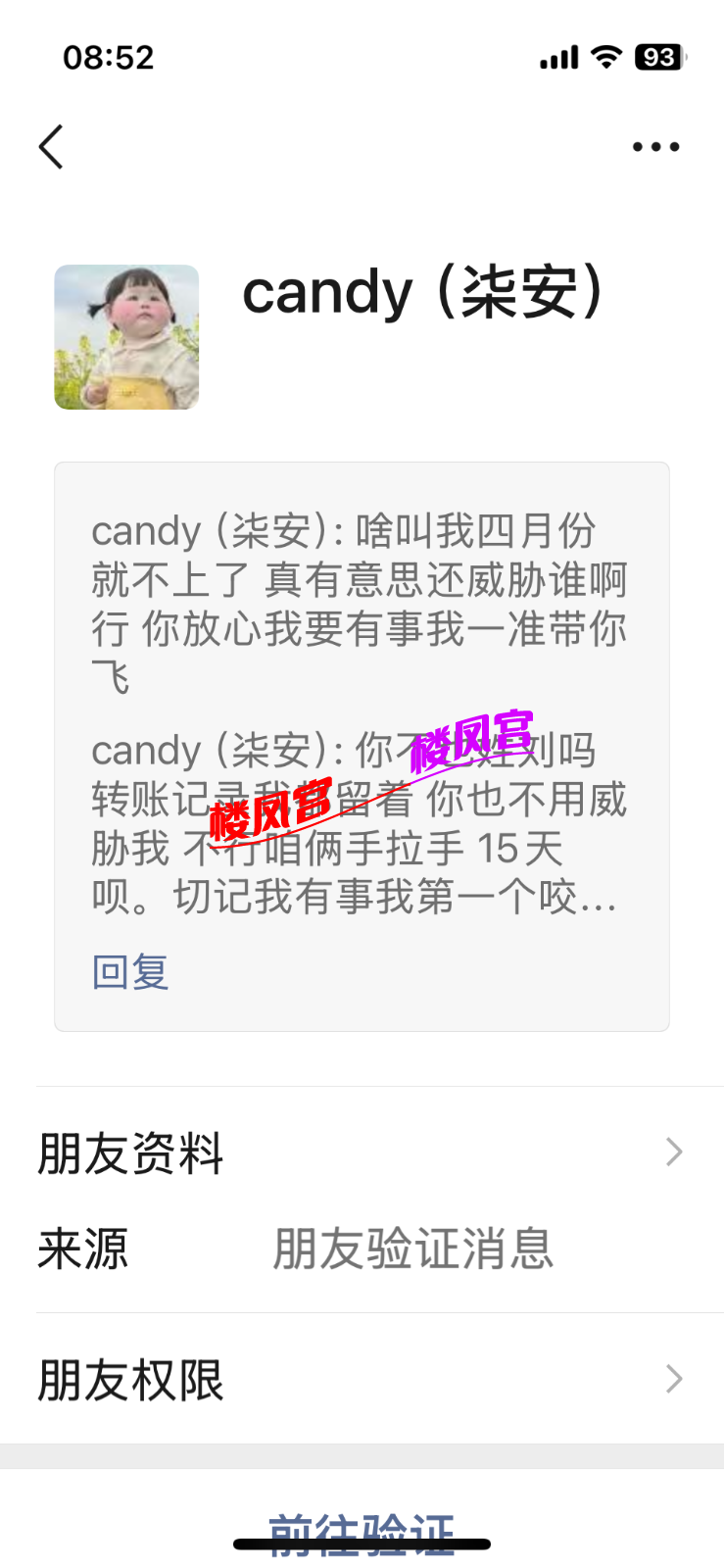
Task: Open the three-dot overflow menu
Action: pyautogui.click(x=655, y=147)
